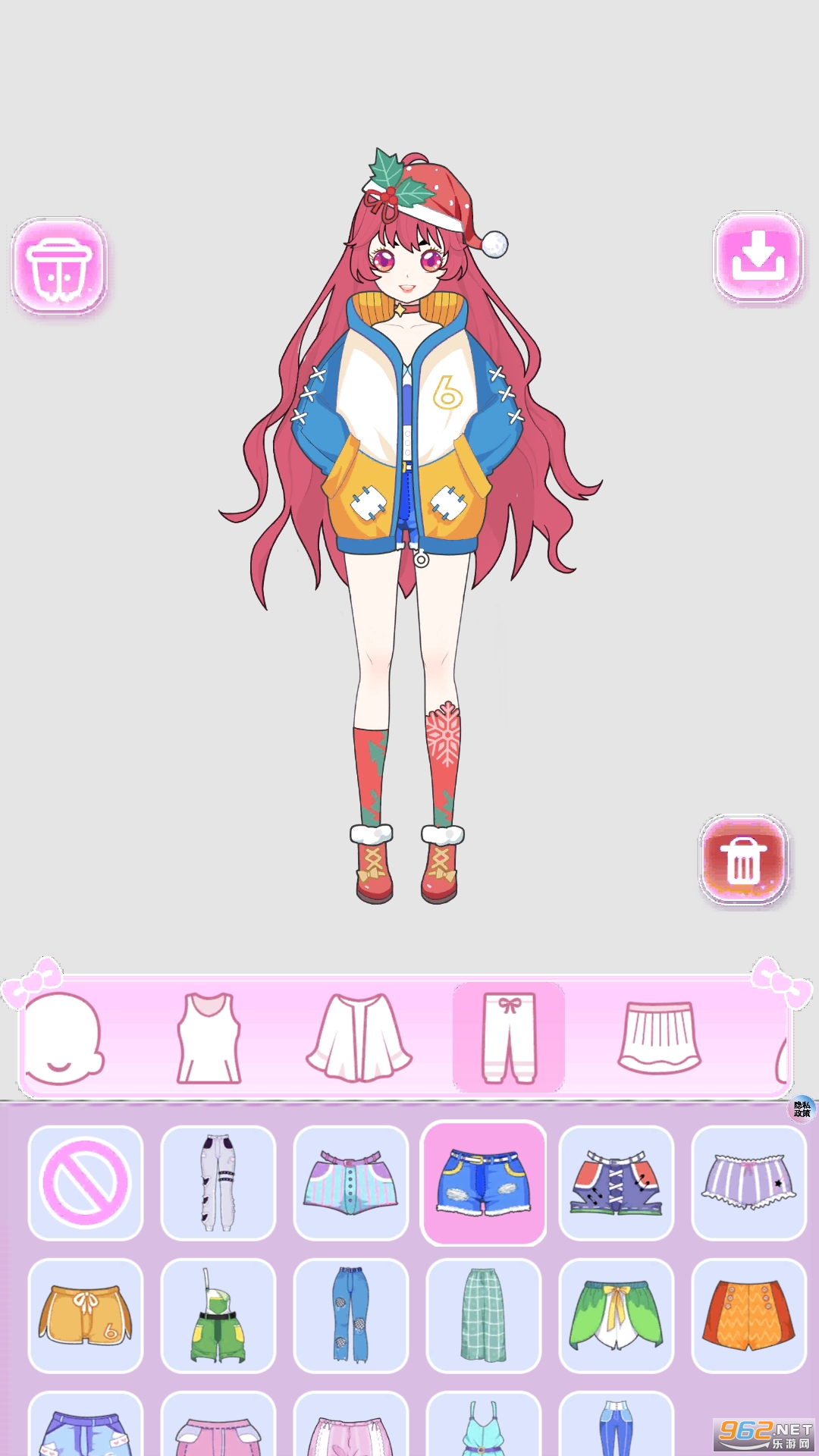Pick the blue denim shorts
Viewport: 819px width, 1456px height.
(x=483, y=1182)
